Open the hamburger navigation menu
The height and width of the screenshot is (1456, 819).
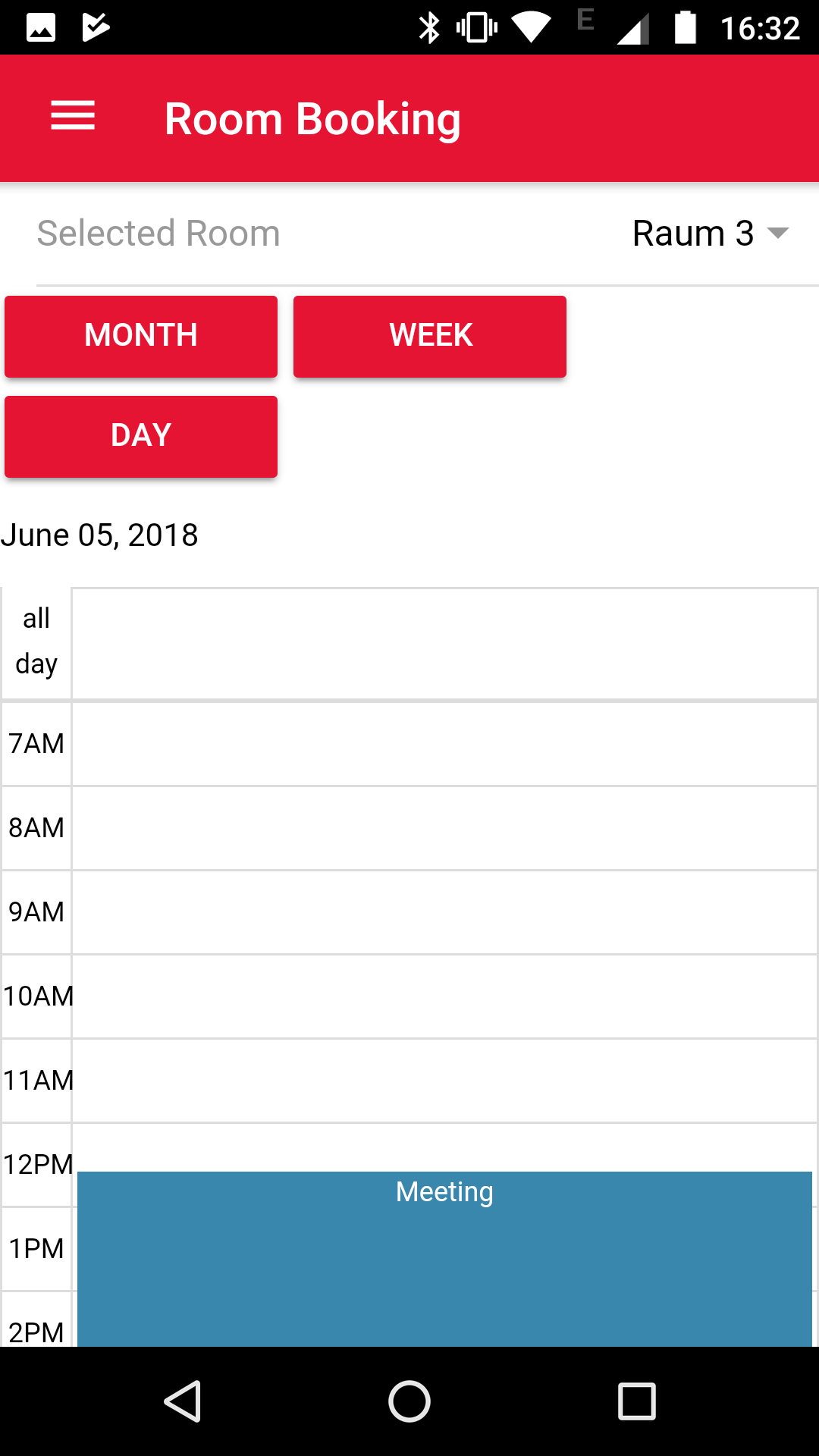73,116
